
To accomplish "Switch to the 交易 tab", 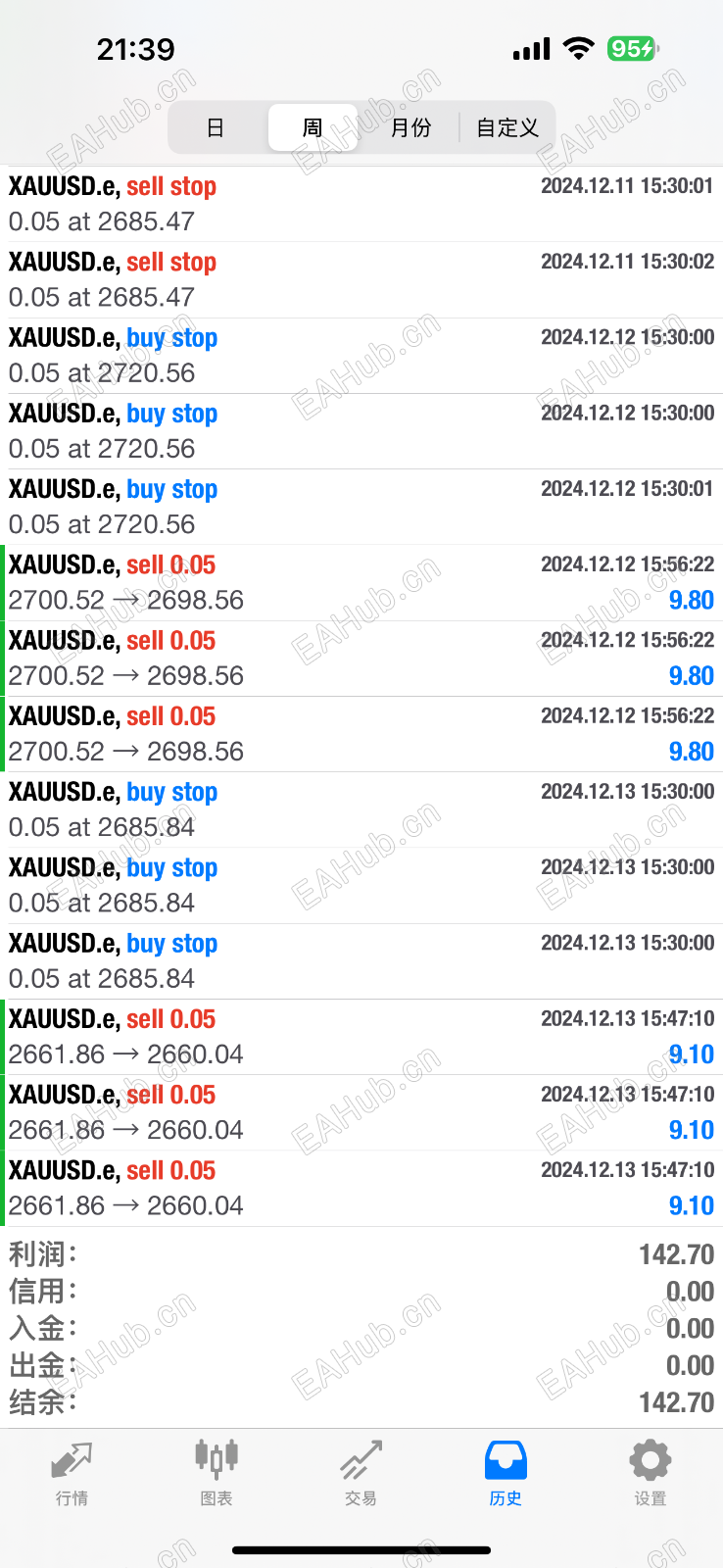I will point(361,1472).
